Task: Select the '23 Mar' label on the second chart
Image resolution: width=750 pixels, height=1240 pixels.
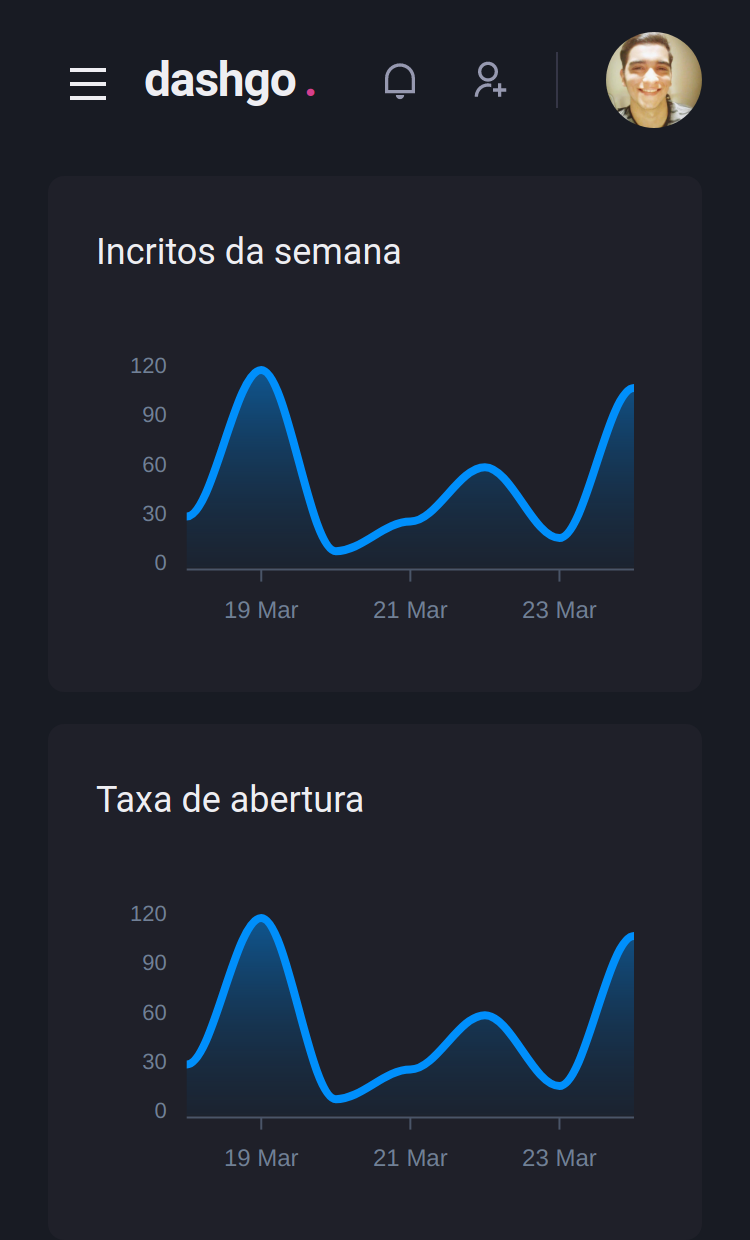Action: [x=558, y=1158]
